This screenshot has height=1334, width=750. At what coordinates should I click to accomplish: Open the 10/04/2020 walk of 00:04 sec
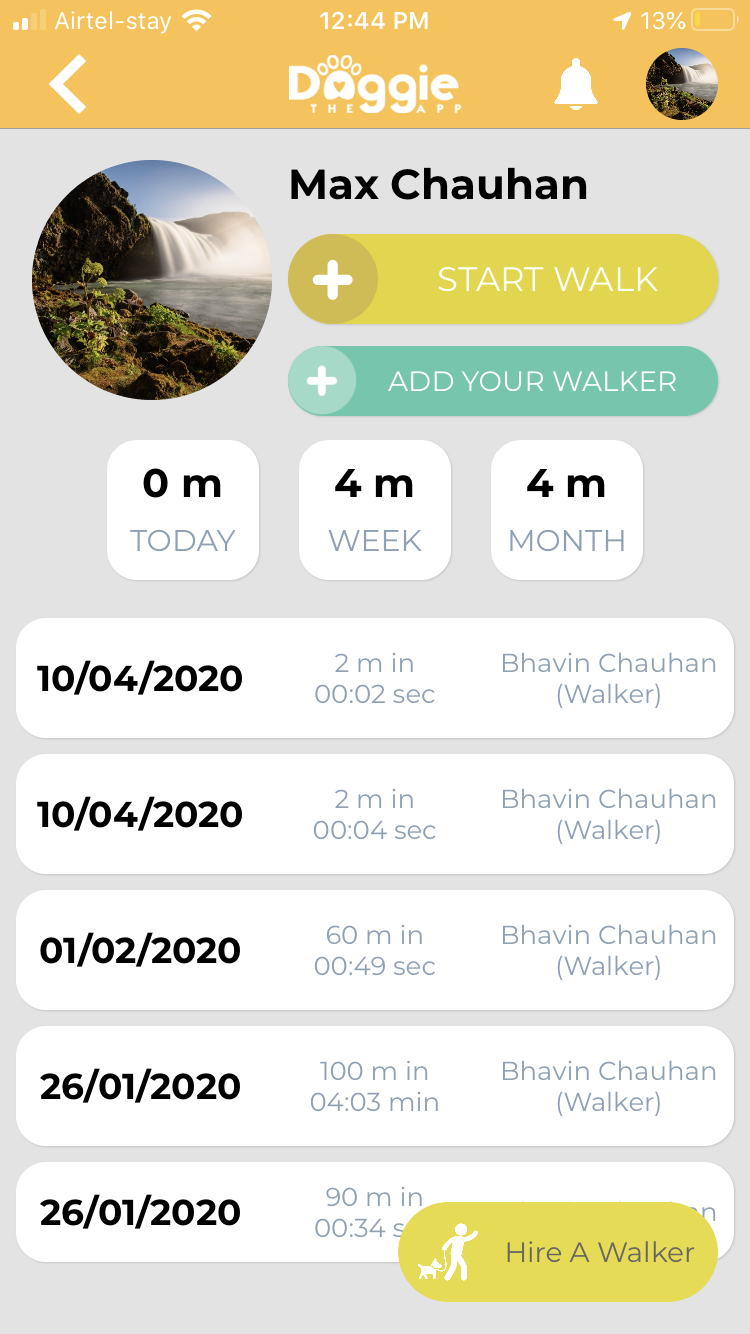pyautogui.click(x=375, y=814)
